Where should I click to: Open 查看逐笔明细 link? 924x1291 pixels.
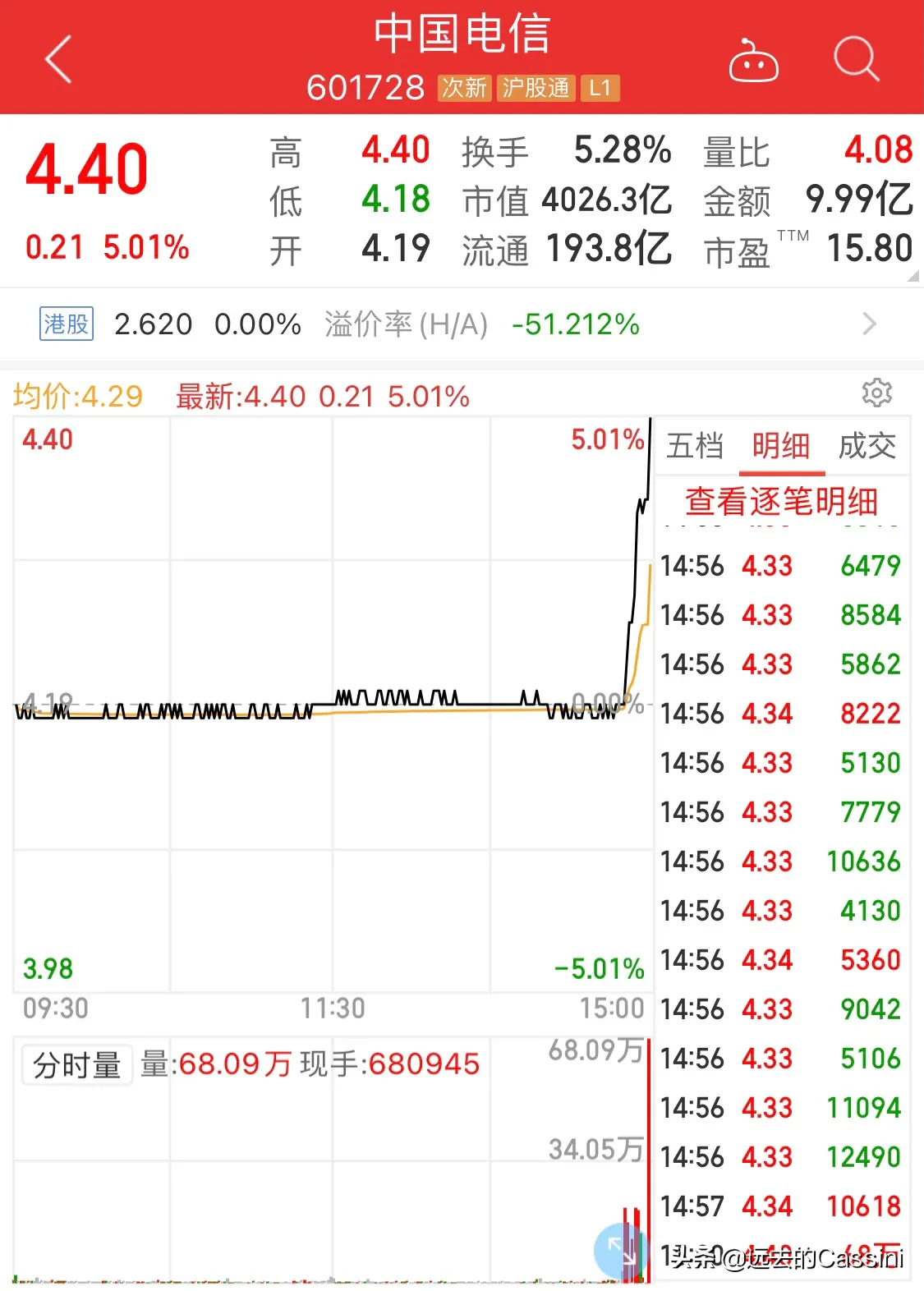(x=781, y=501)
